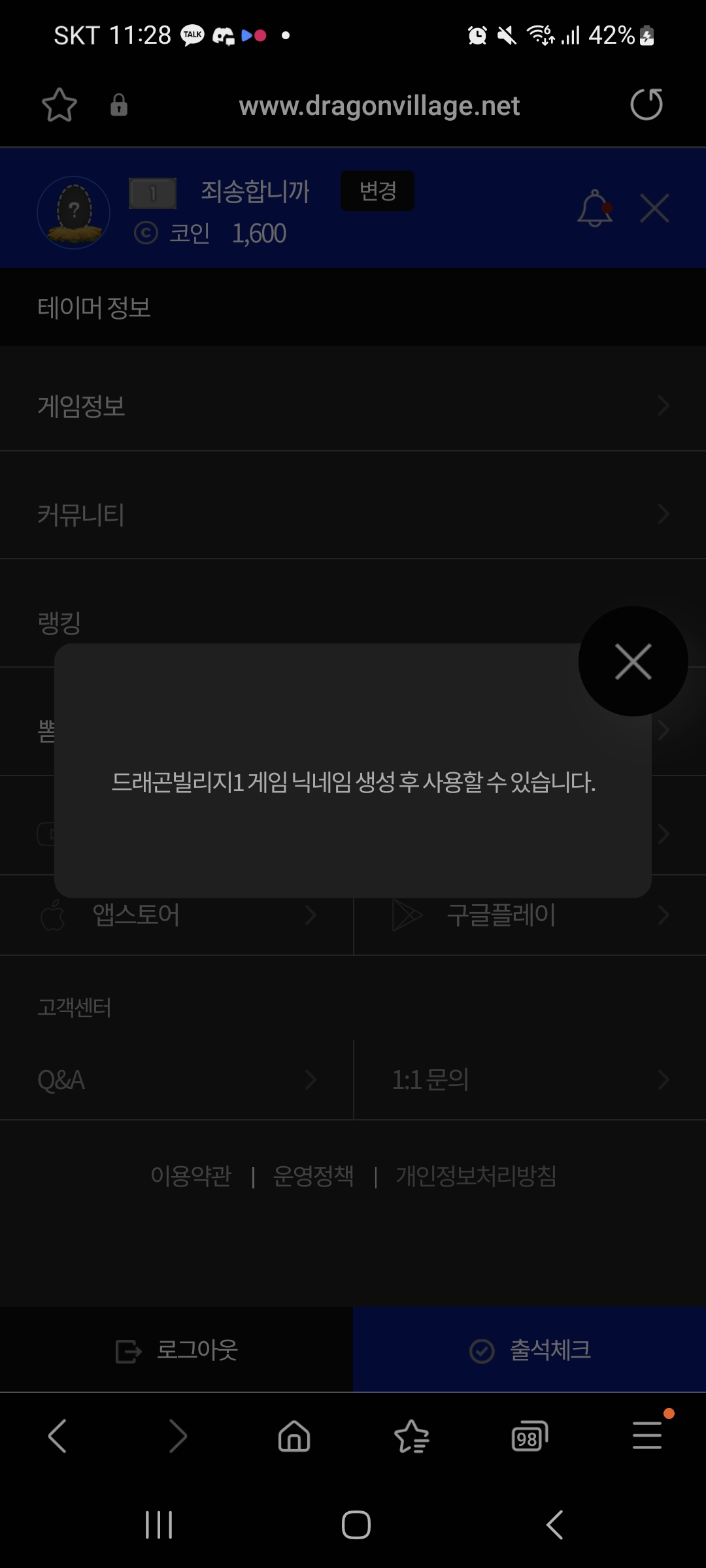Viewport: 706px width, 1568px height.
Task: Open 개인정보처리방침 privacy link
Action: 476,1176
